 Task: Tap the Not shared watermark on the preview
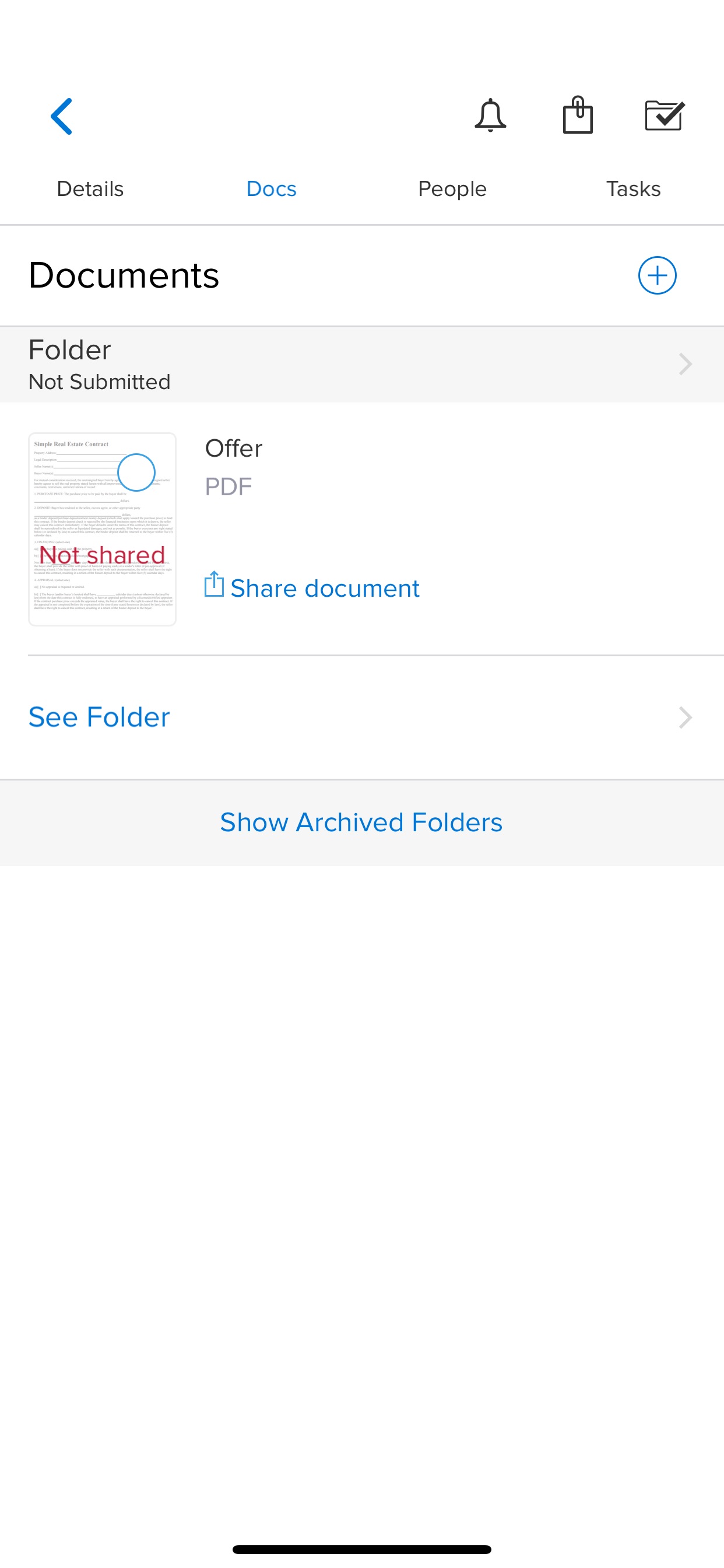103,554
